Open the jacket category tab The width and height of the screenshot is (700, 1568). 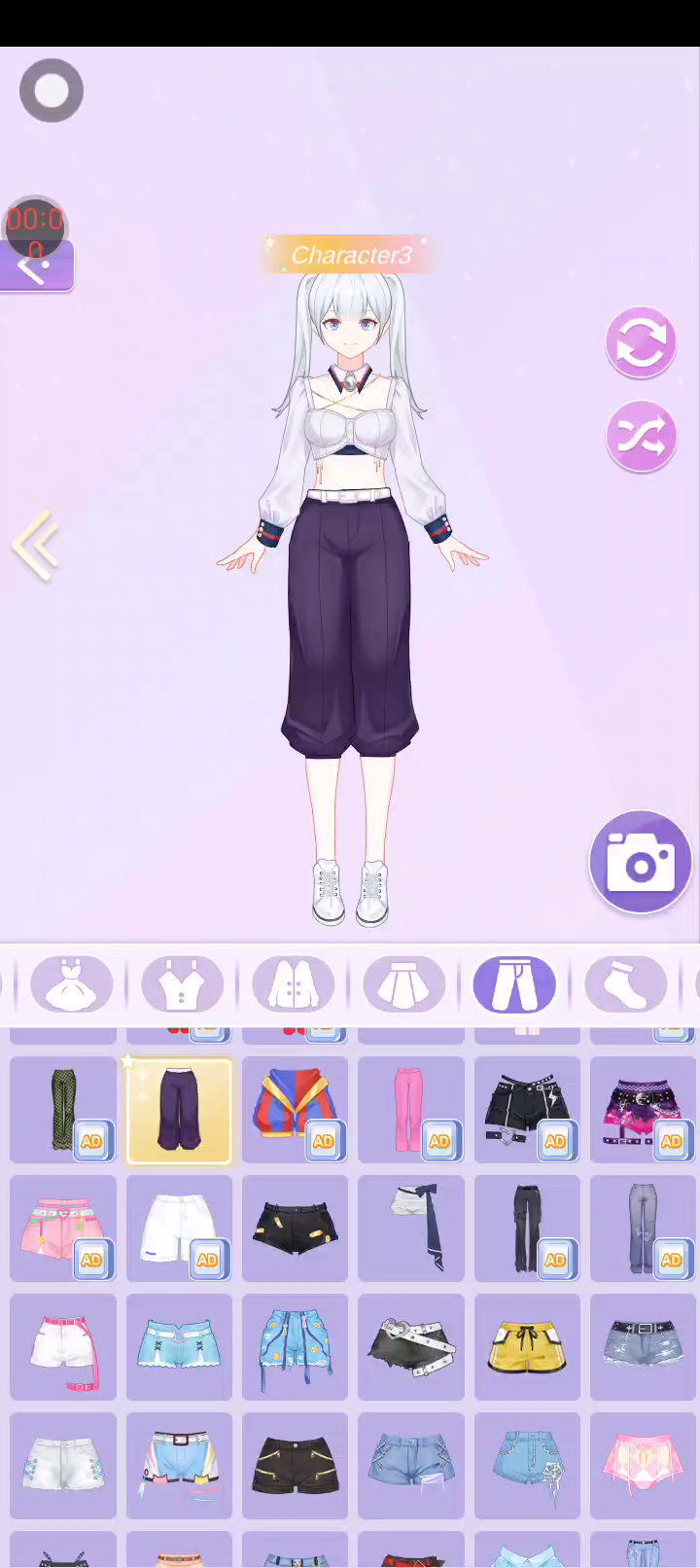pos(294,984)
